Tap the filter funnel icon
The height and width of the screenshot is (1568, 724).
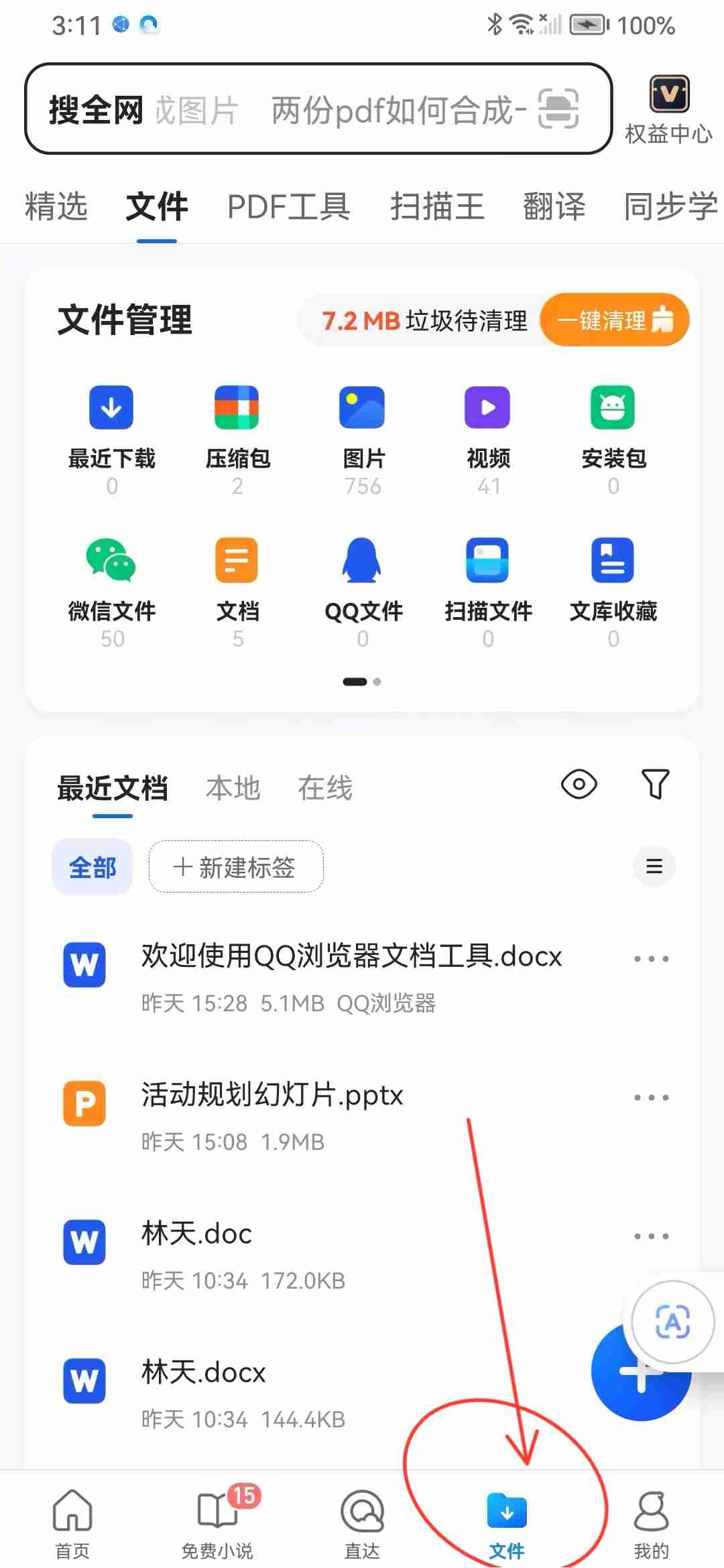(x=654, y=784)
